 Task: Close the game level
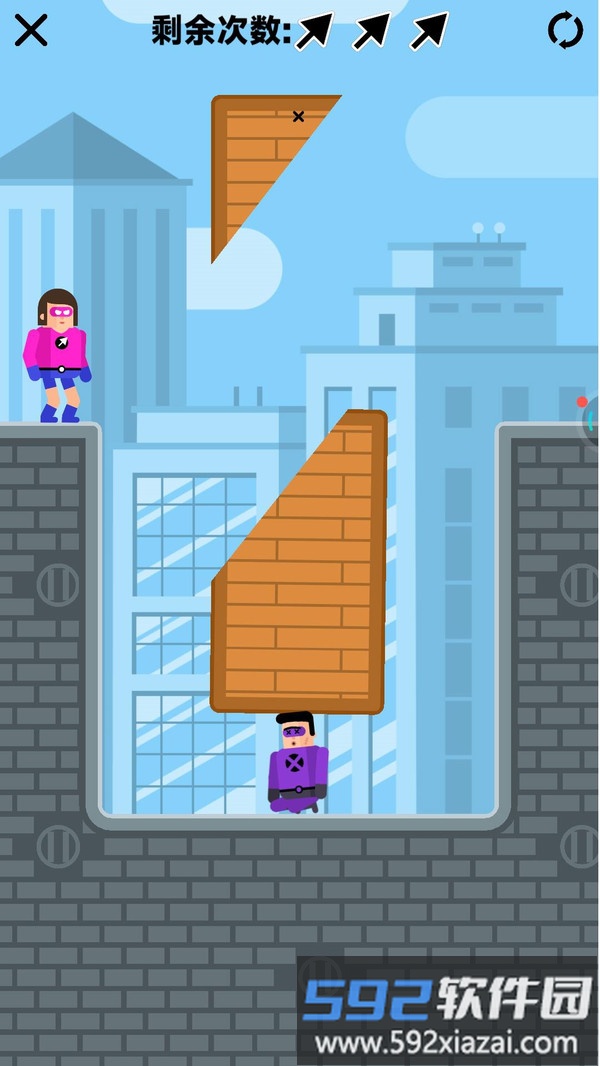click(x=31, y=31)
